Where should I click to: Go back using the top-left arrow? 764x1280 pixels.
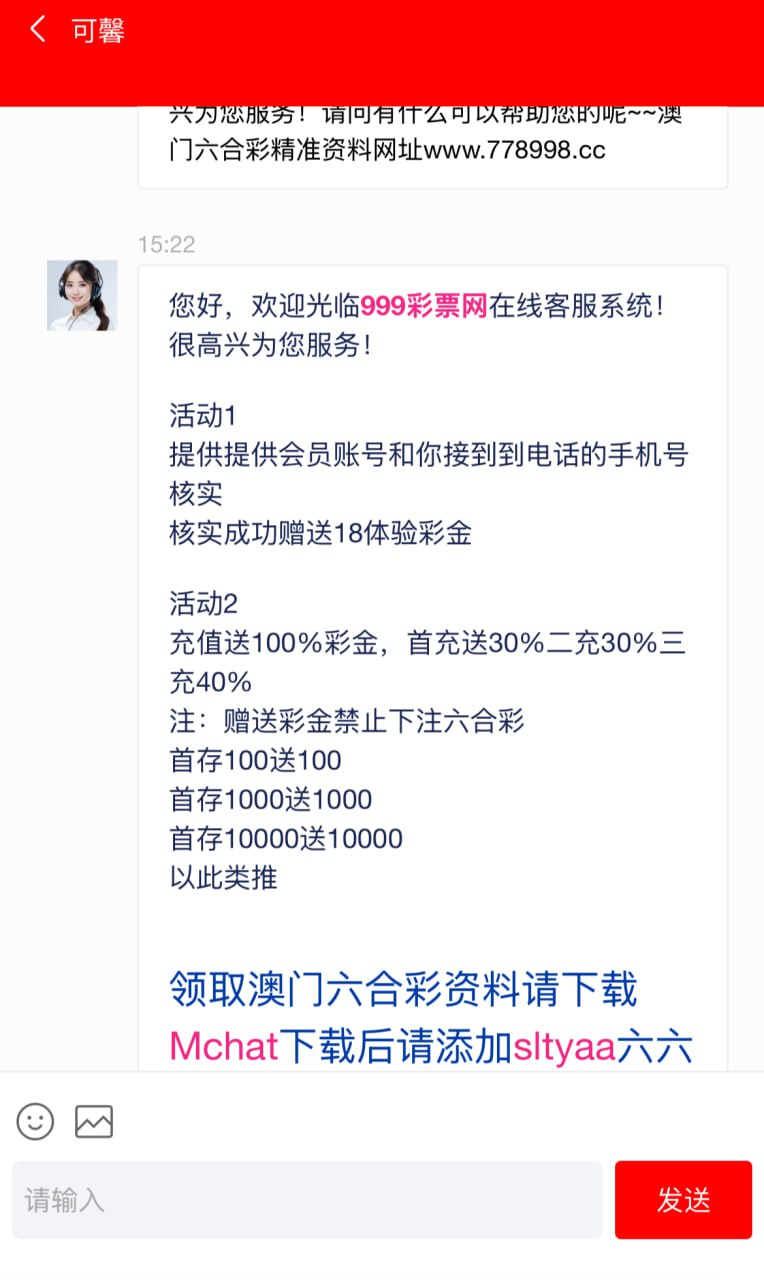(x=37, y=29)
